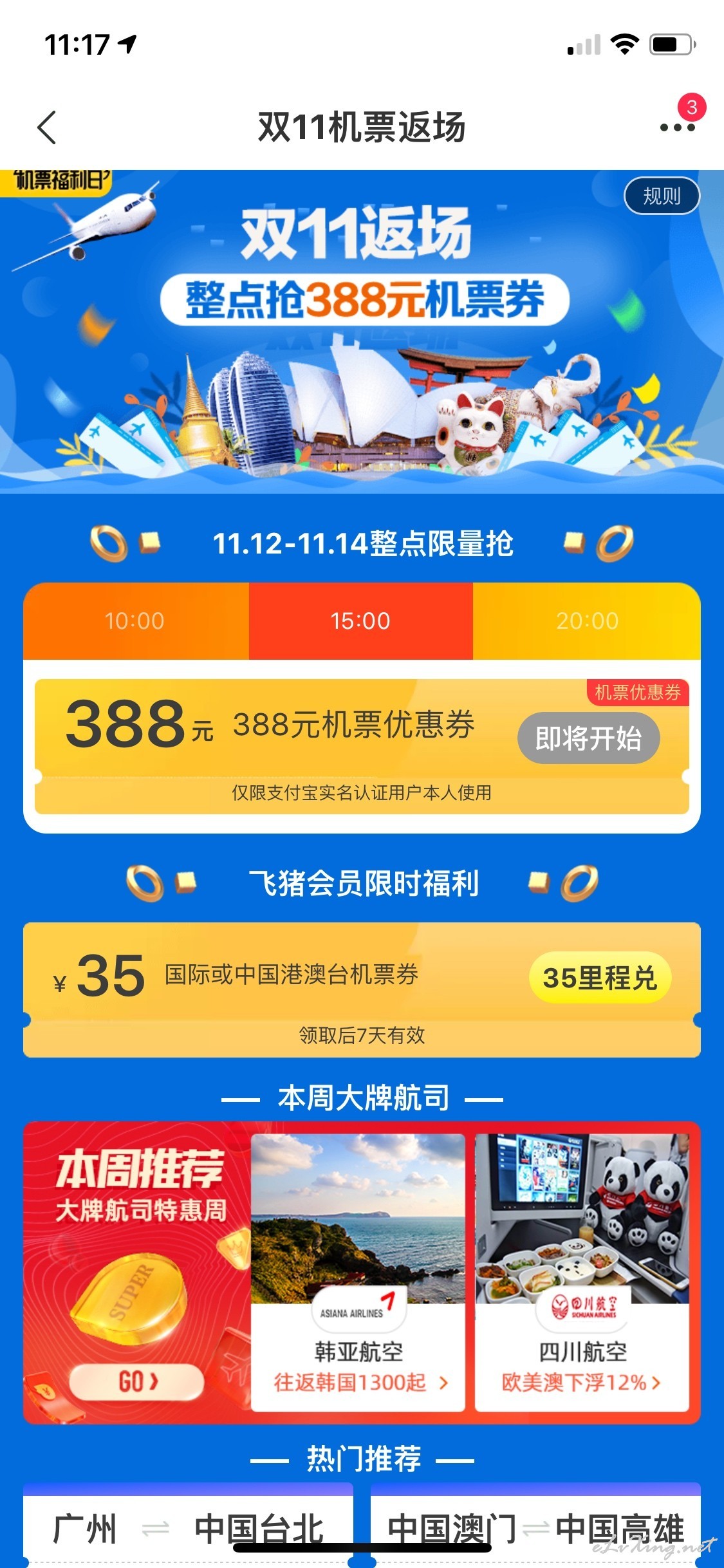Open the 四川航空 airline card
724x1568 pixels.
582,1273
